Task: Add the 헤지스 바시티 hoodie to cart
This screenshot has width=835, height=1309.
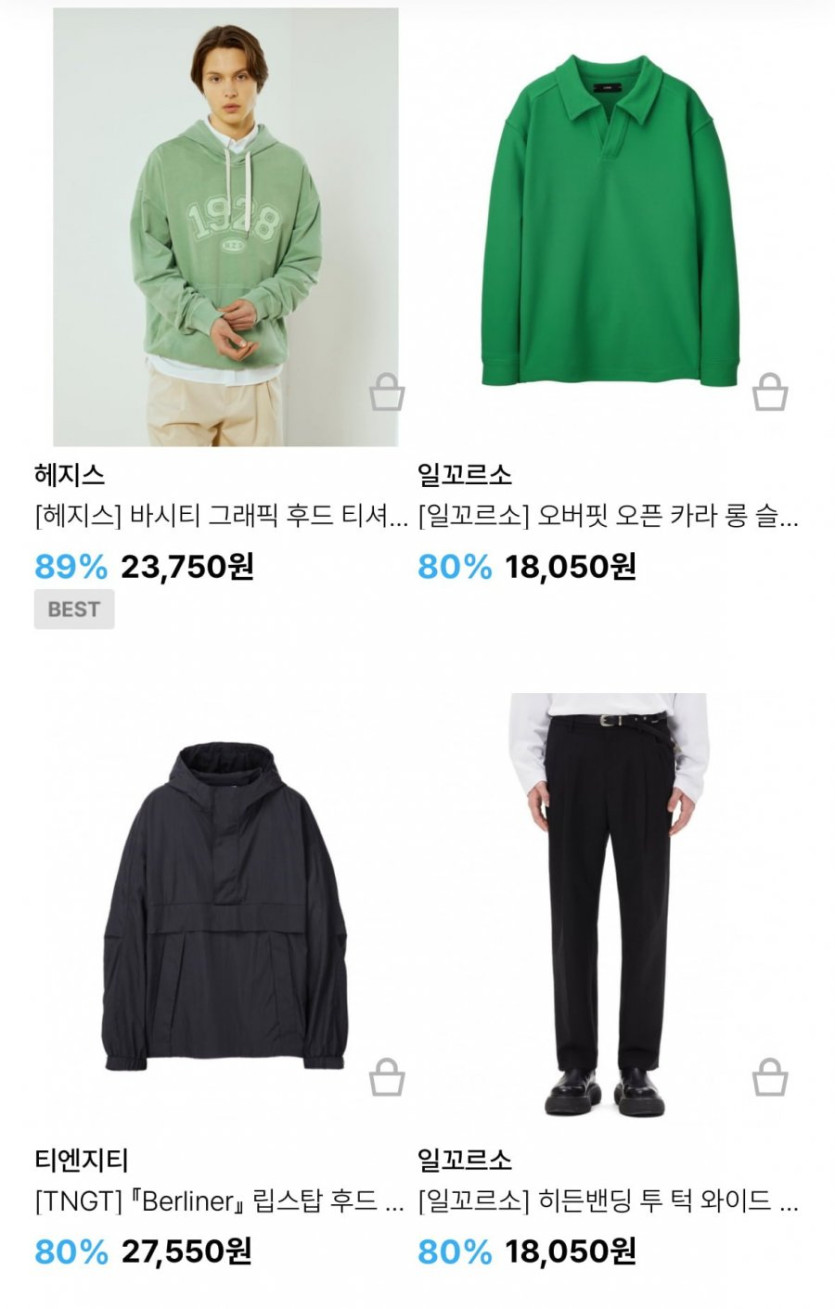Action: 386,393
